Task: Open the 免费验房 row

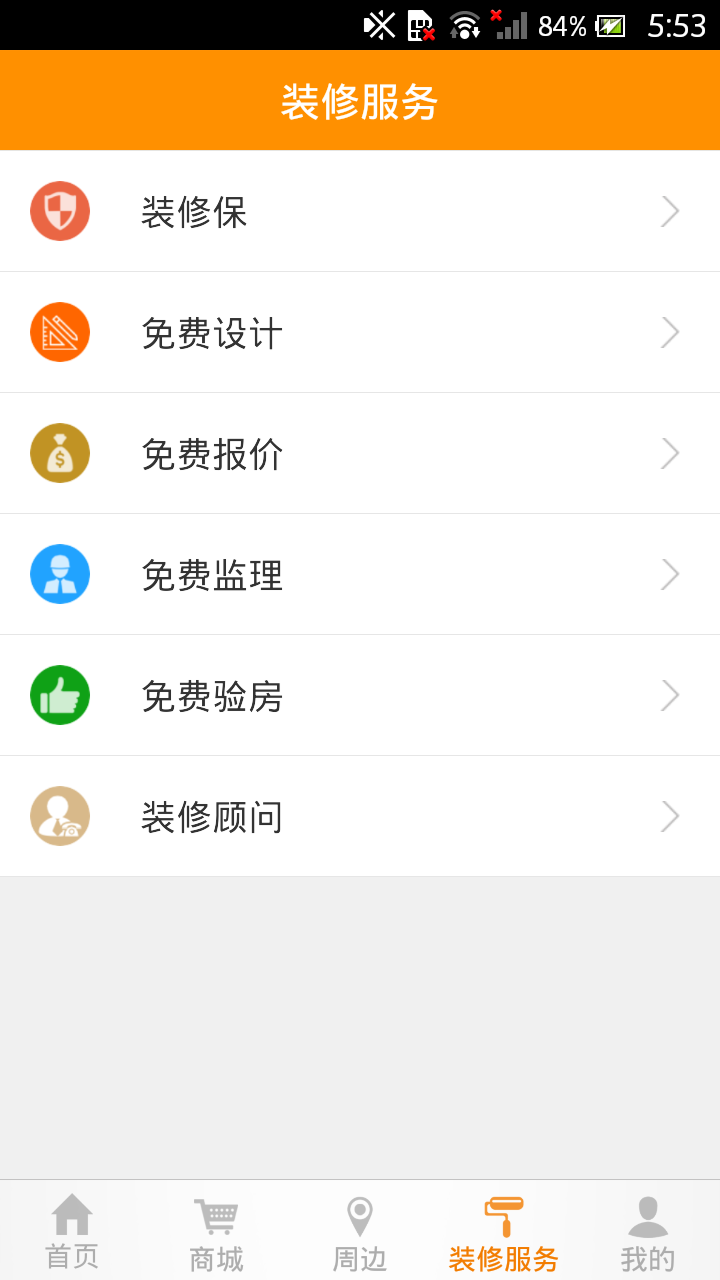Action: pyautogui.click(x=360, y=695)
